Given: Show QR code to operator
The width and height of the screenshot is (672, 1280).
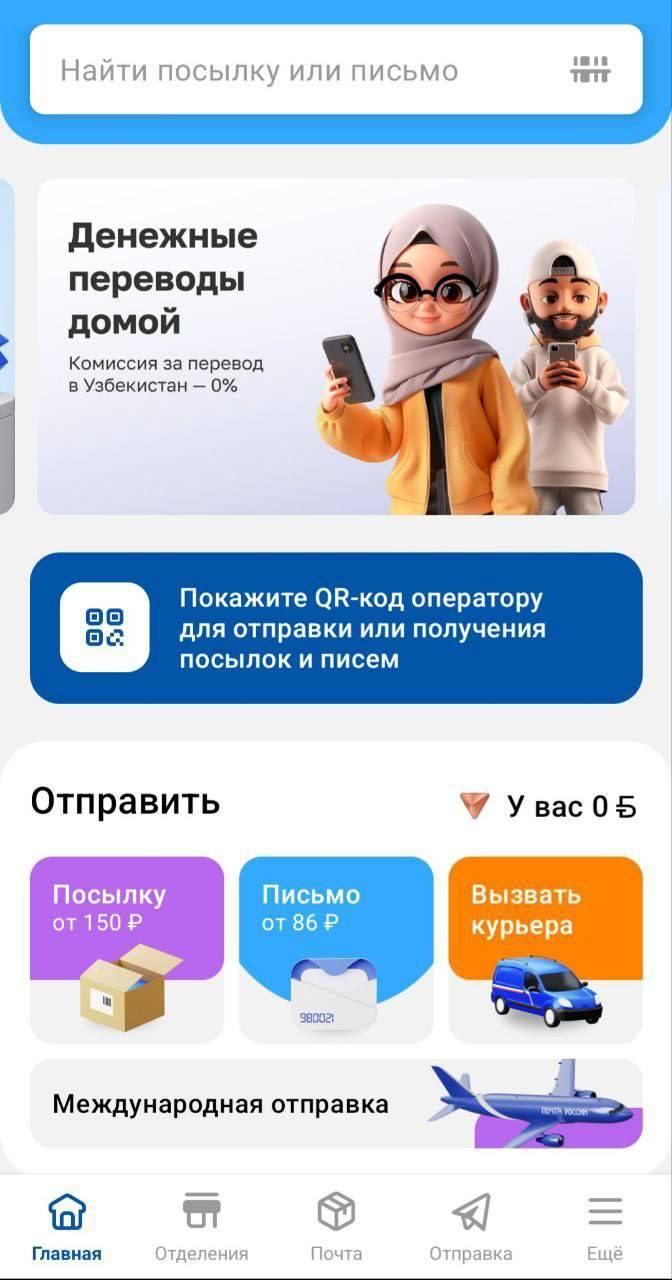Looking at the screenshot, I should tap(336, 628).
